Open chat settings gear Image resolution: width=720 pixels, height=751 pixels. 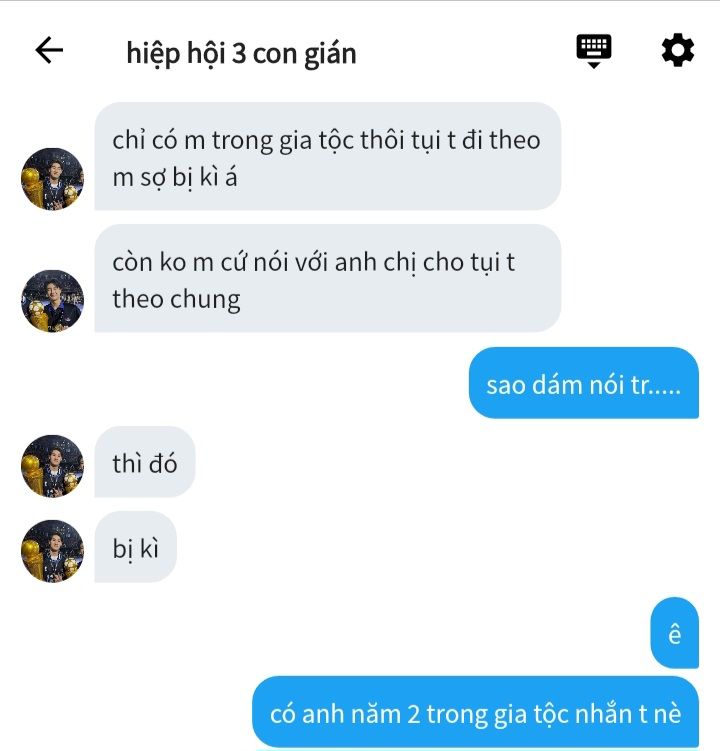(x=677, y=50)
